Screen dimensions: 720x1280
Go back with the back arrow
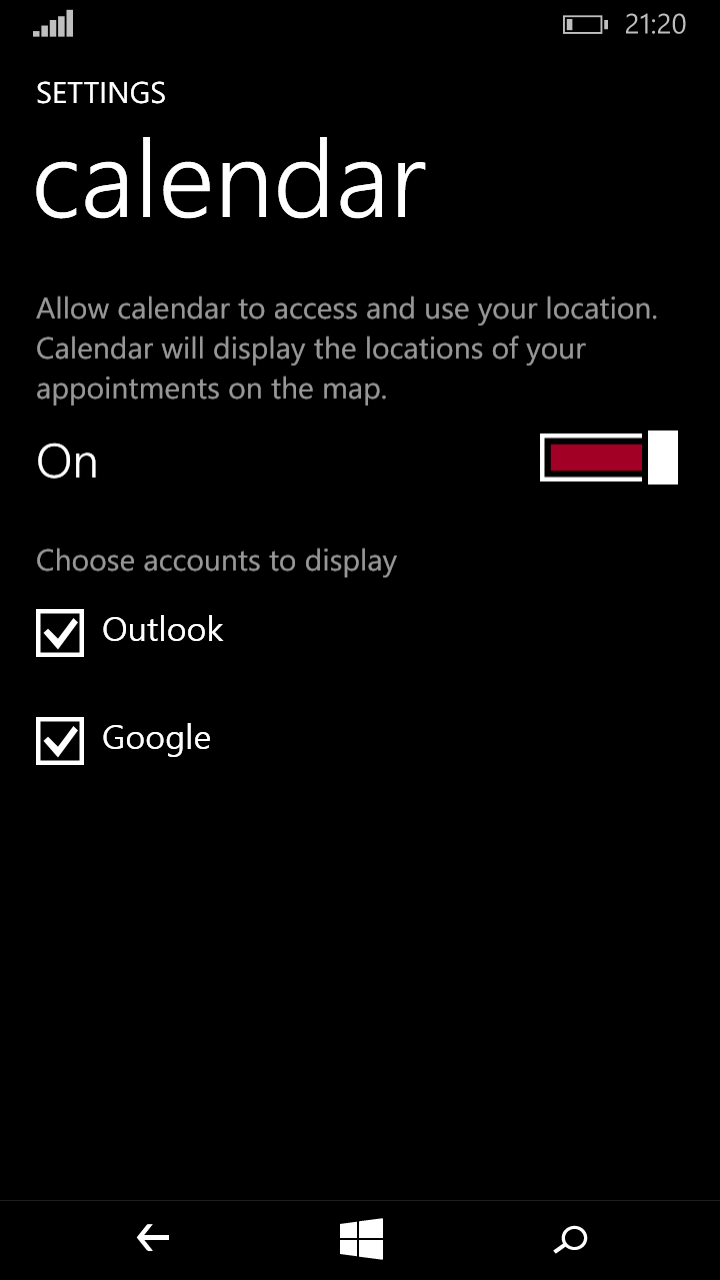(x=152, y=1239)
